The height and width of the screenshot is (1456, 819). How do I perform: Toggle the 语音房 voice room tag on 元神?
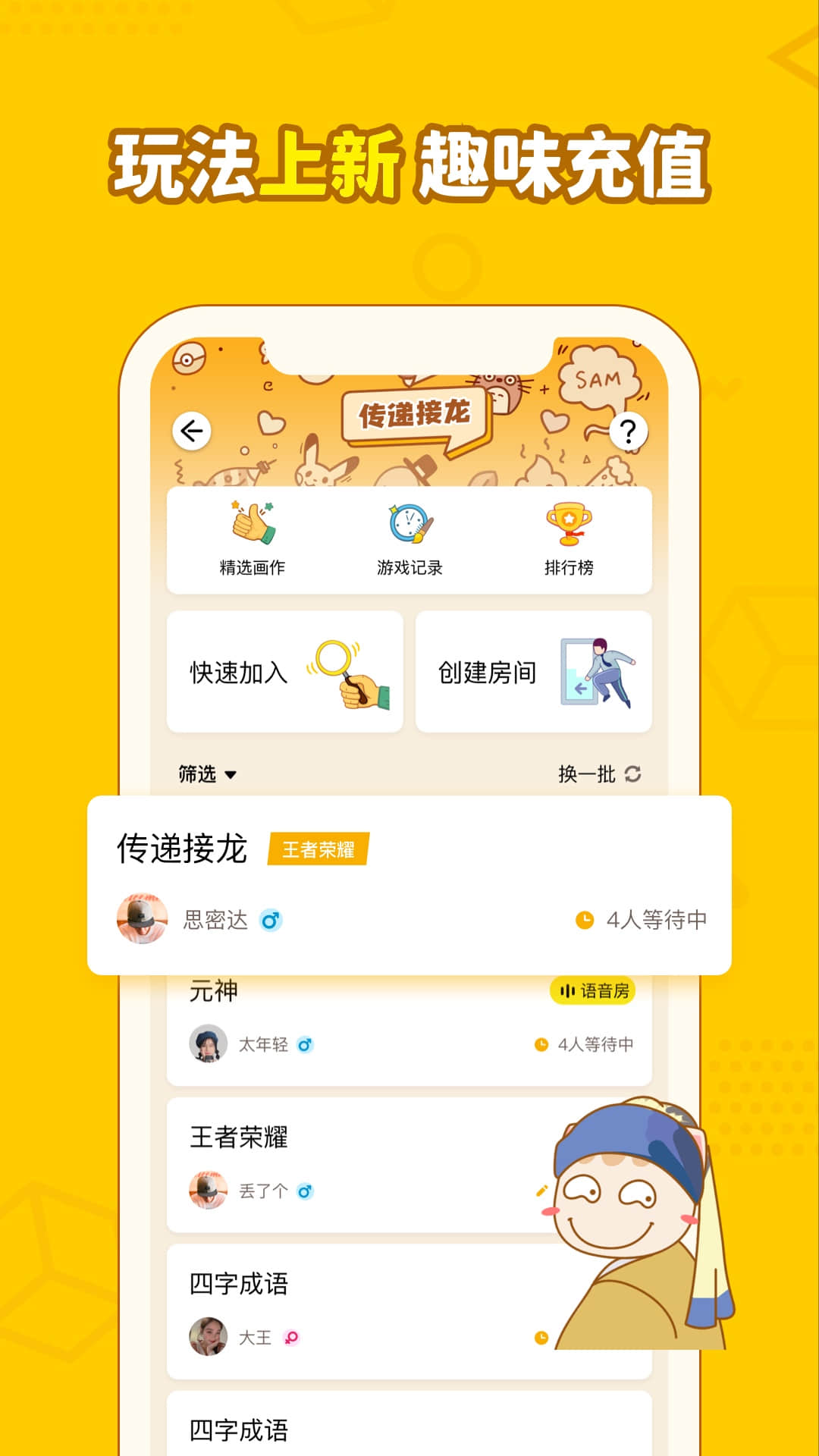tap(593, 990)
